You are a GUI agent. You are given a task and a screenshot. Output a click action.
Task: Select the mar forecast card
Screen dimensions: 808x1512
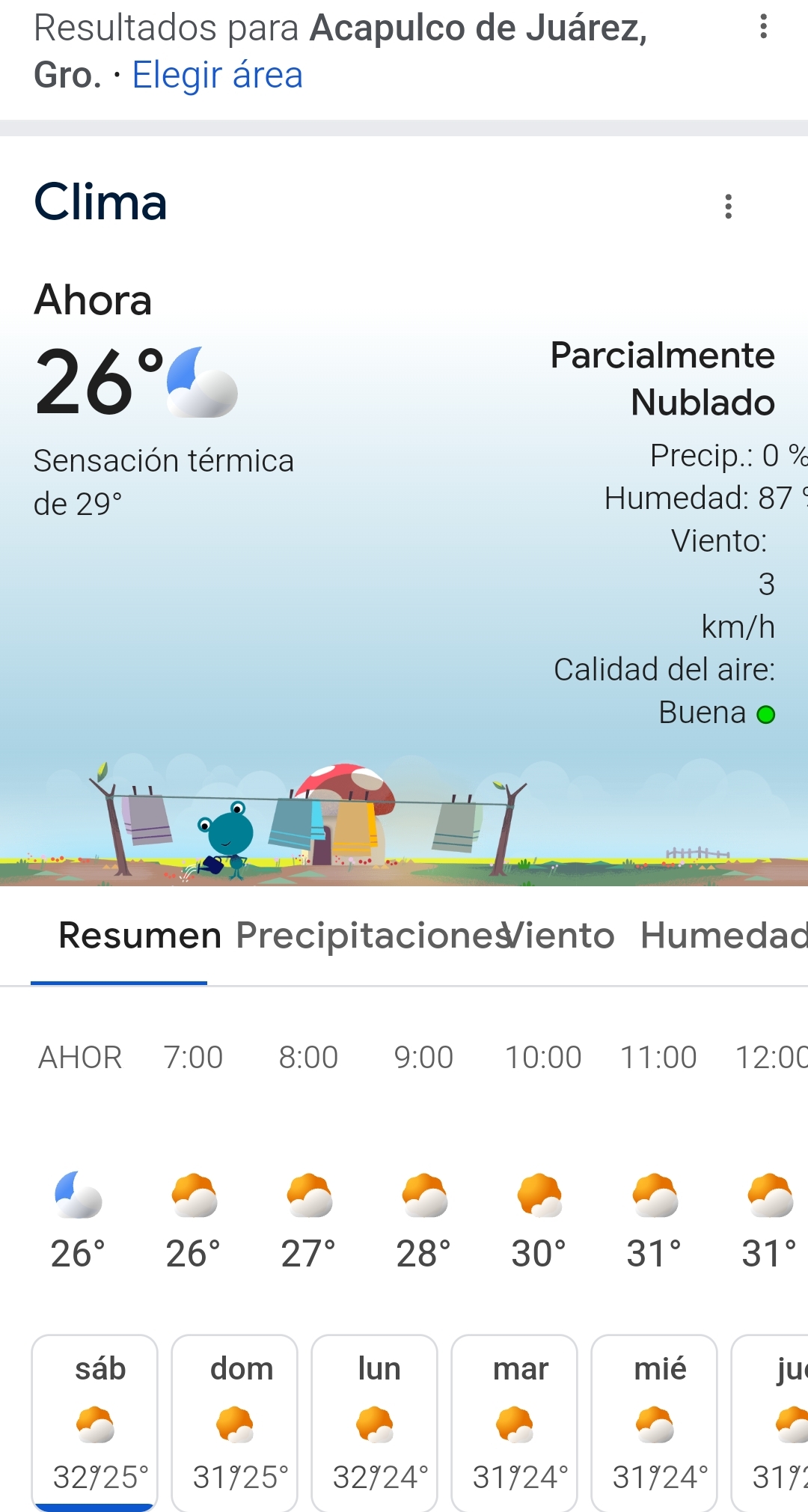515,1422
